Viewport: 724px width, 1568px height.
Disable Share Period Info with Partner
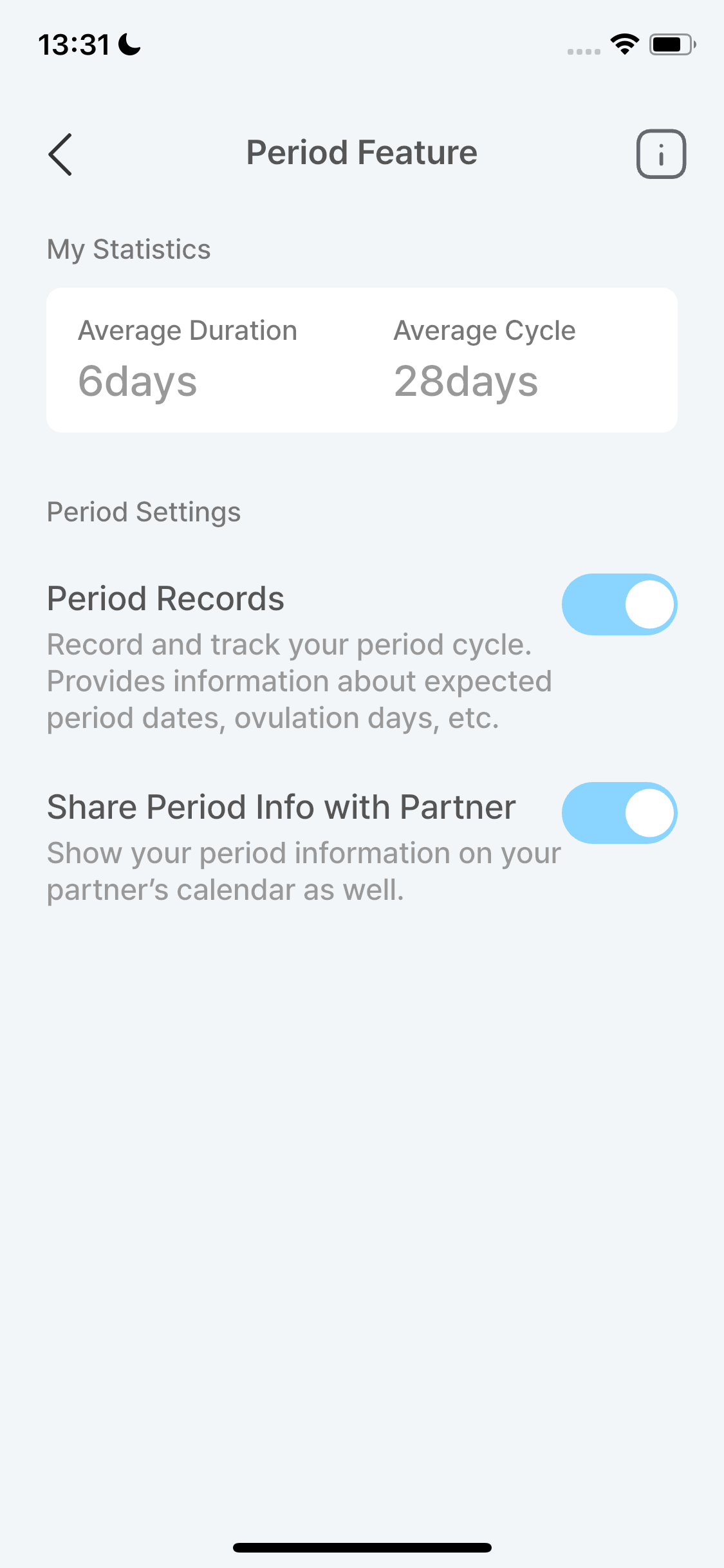coord(619,813)
